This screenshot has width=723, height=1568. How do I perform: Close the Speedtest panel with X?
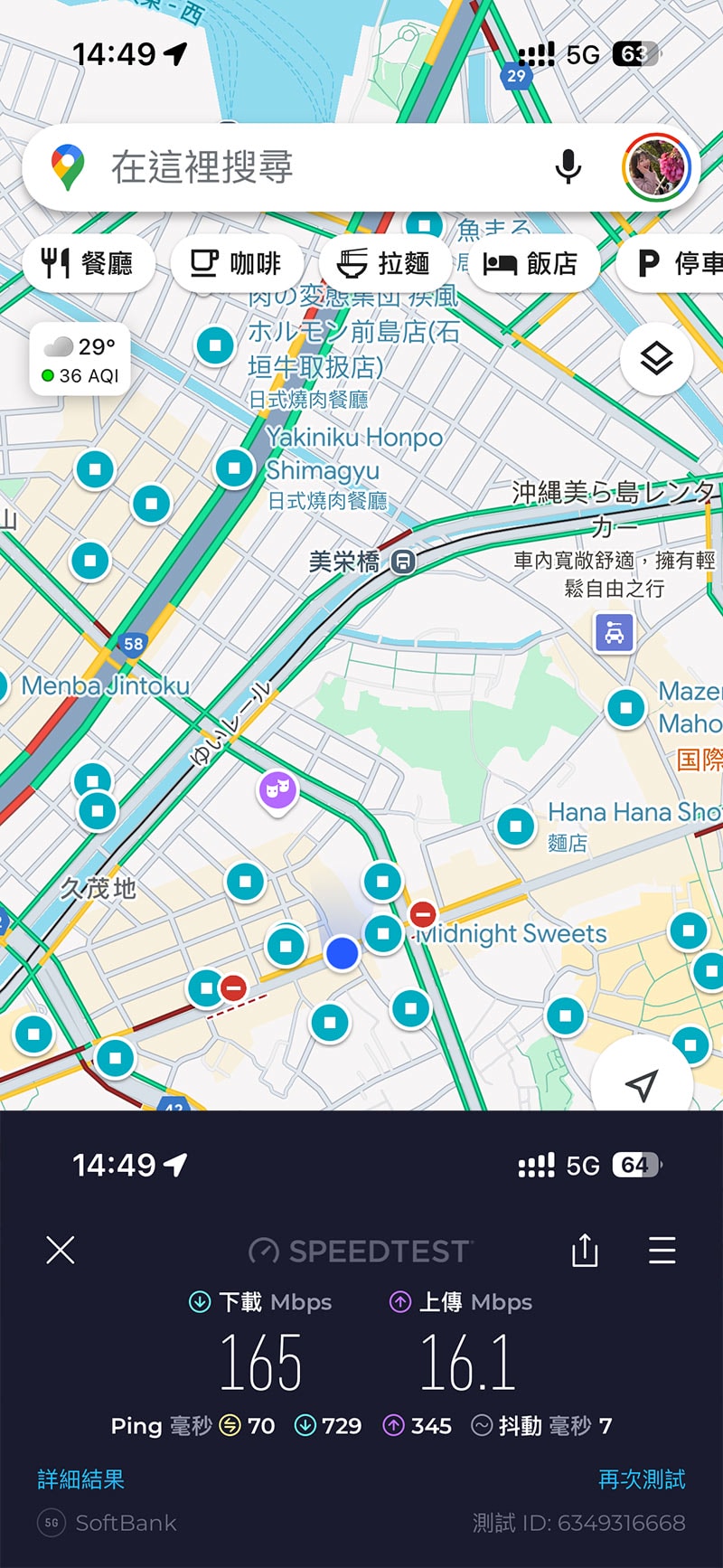60,1251
